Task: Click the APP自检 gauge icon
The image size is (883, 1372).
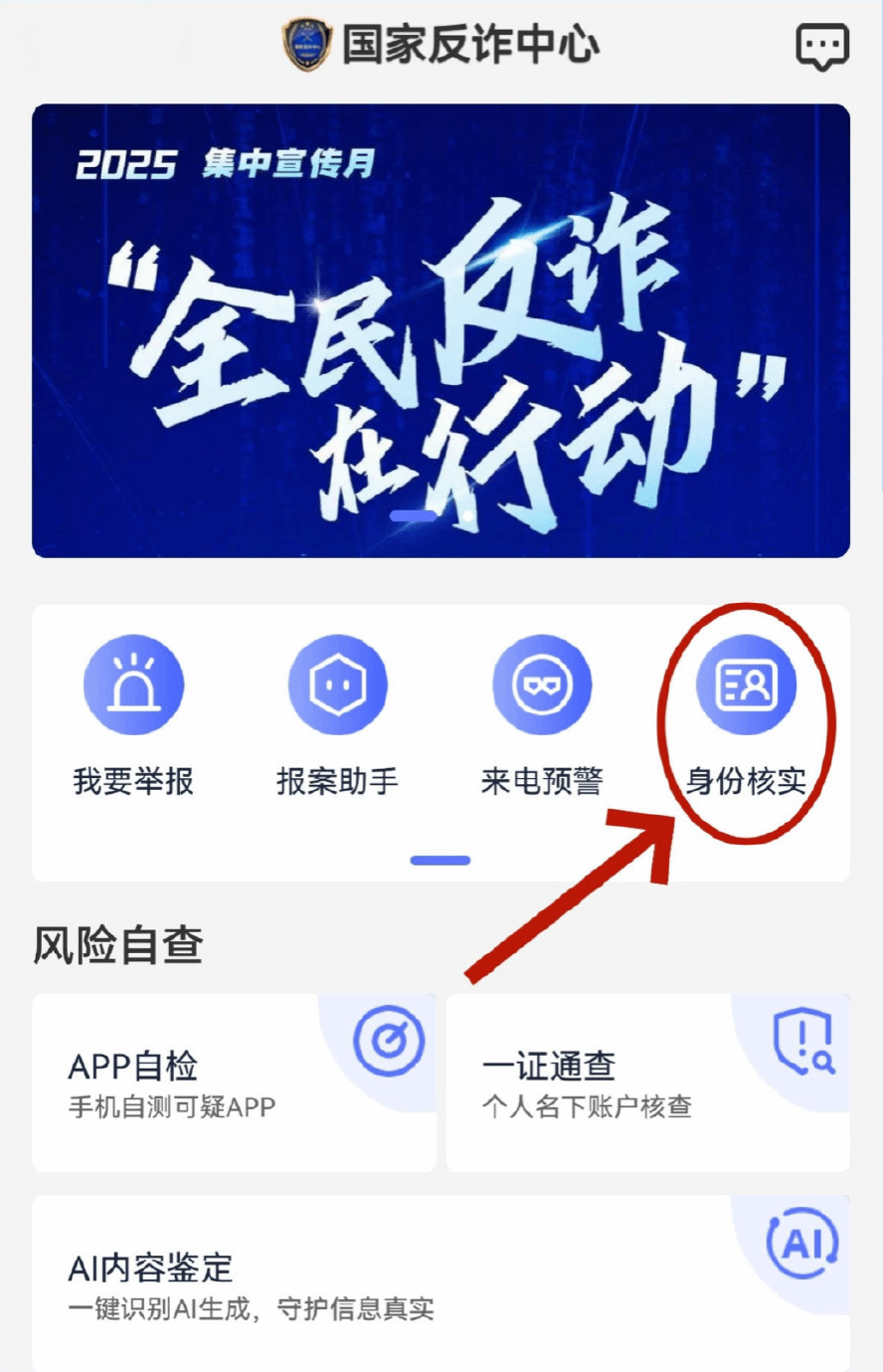Action: pyautogui.click(x=390, y=1039)
